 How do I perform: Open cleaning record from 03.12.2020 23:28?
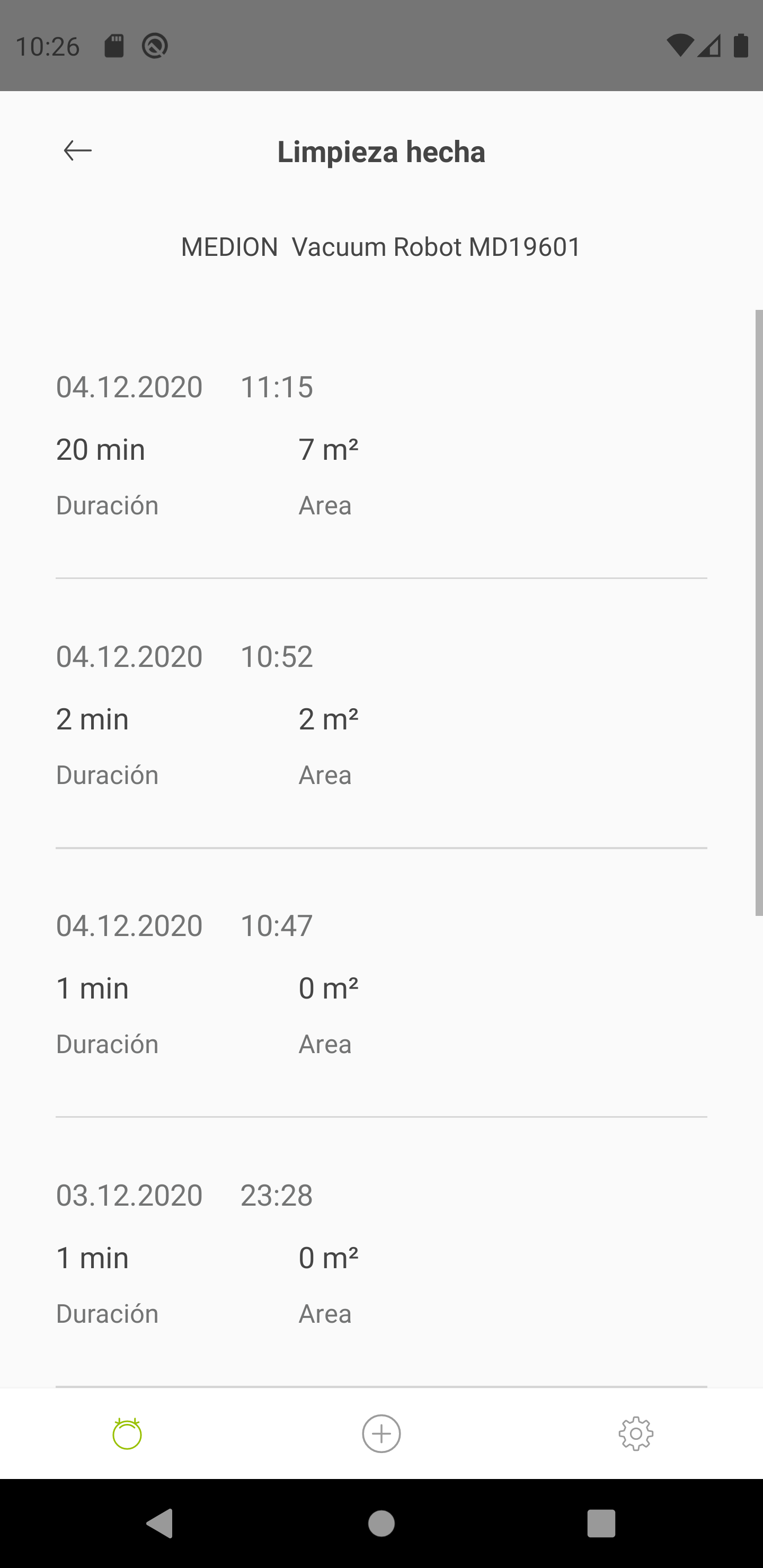(x=381, y=1254)
